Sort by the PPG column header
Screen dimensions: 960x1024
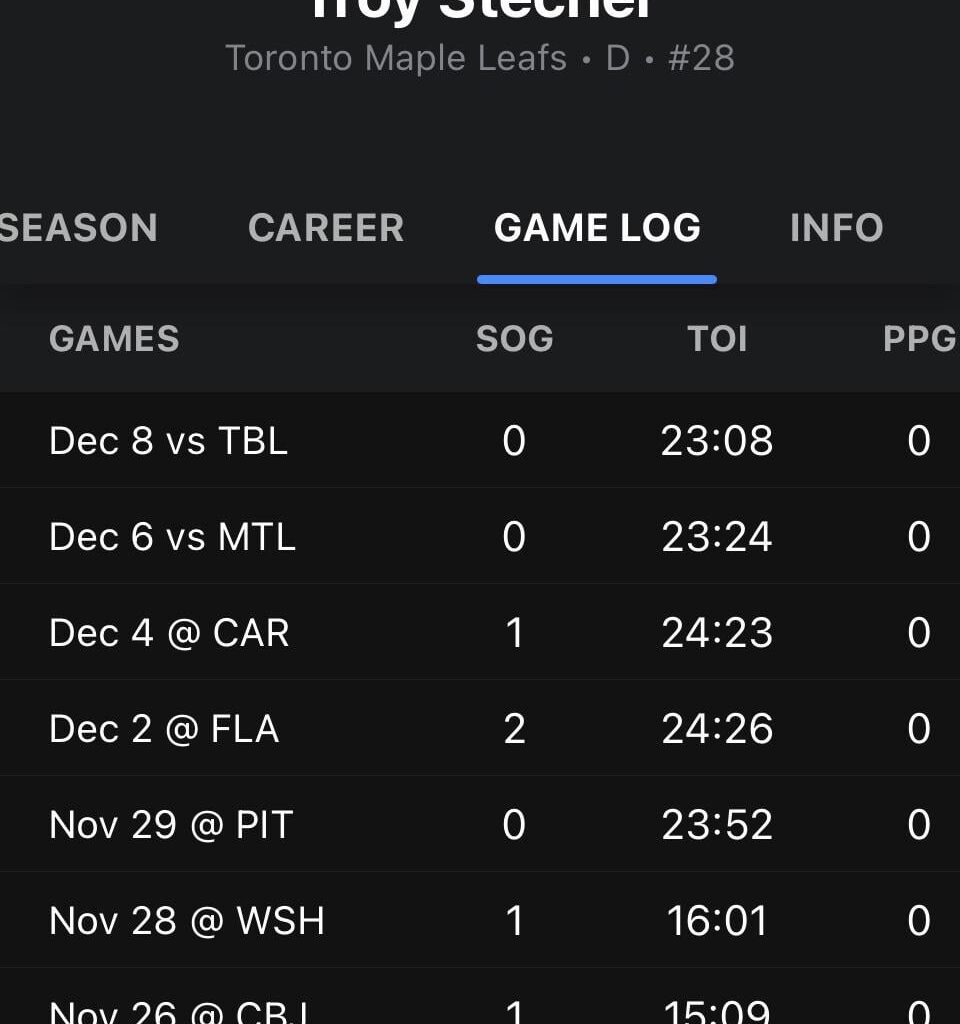coord(921,340)
